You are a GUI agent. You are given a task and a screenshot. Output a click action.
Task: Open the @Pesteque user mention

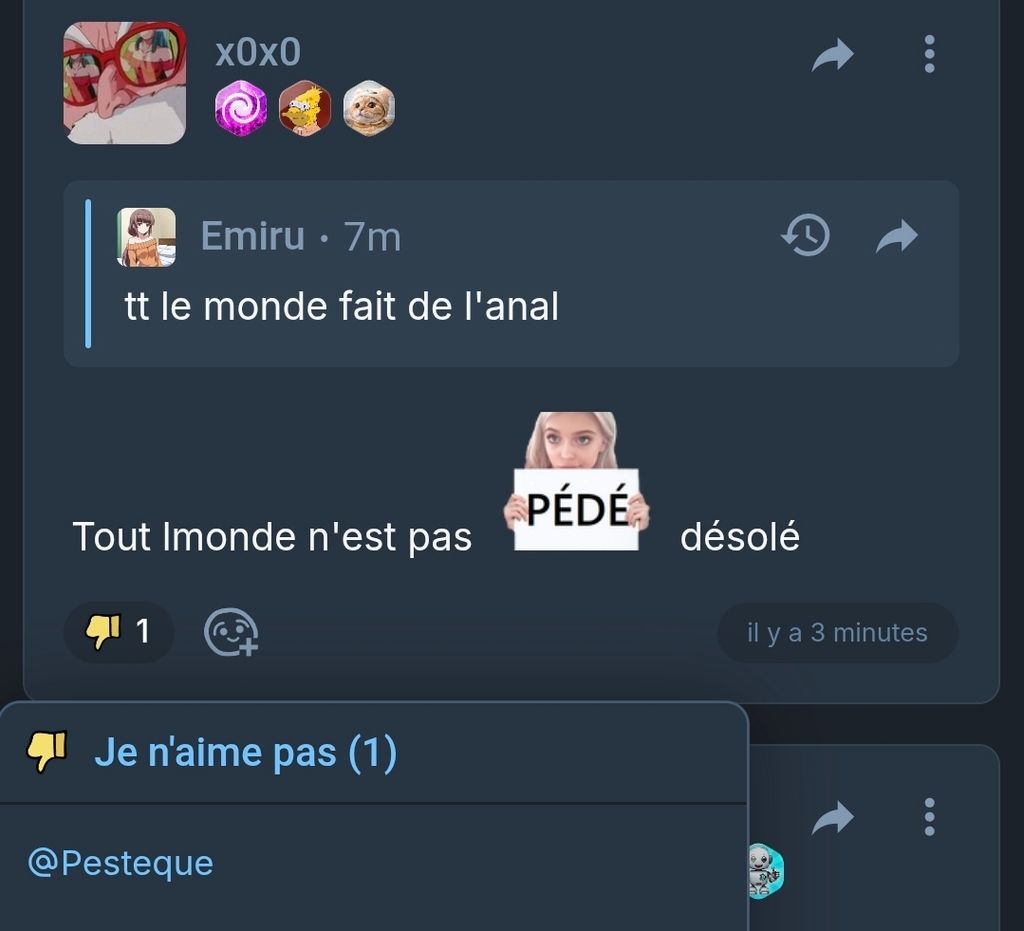(121, 863)
